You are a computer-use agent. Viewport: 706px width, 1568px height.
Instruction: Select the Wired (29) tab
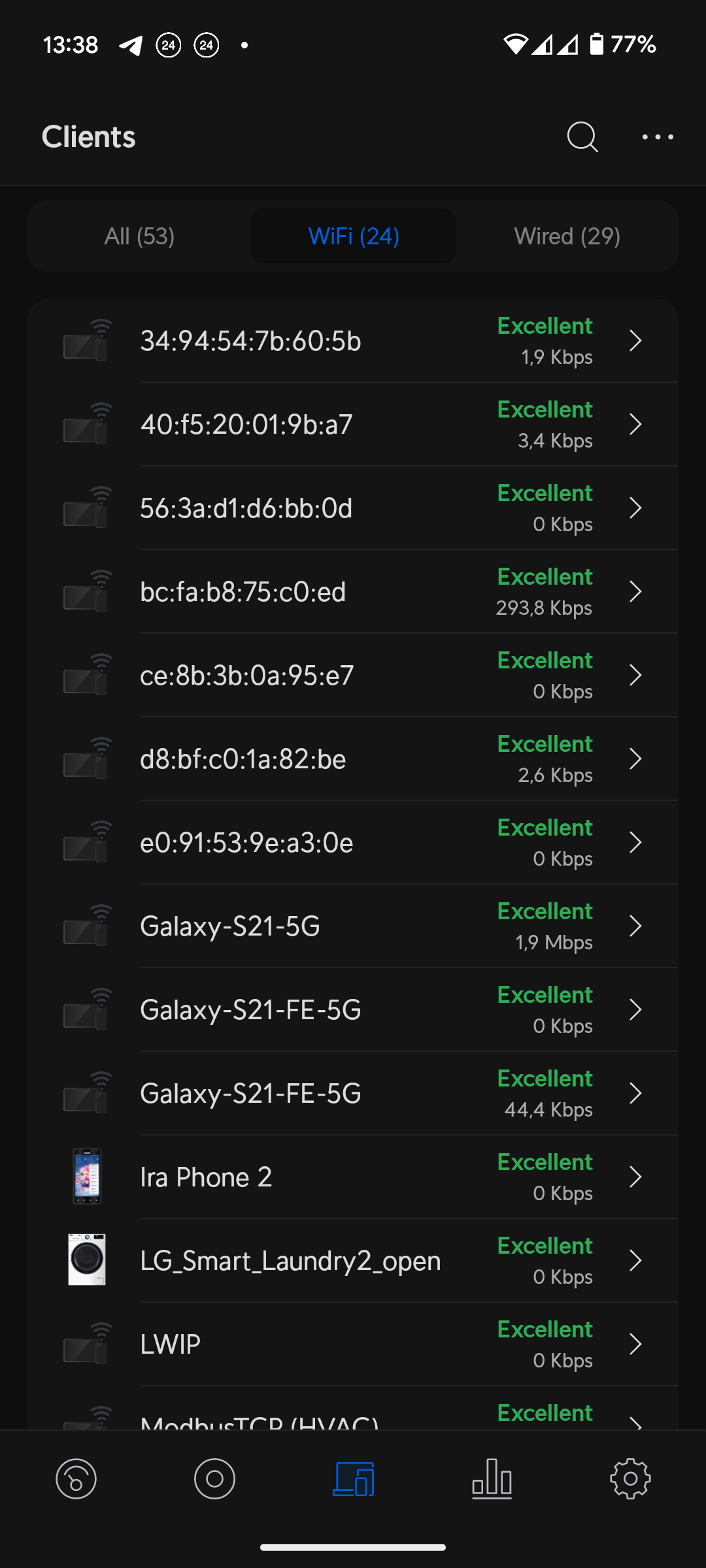pos(567,236)
